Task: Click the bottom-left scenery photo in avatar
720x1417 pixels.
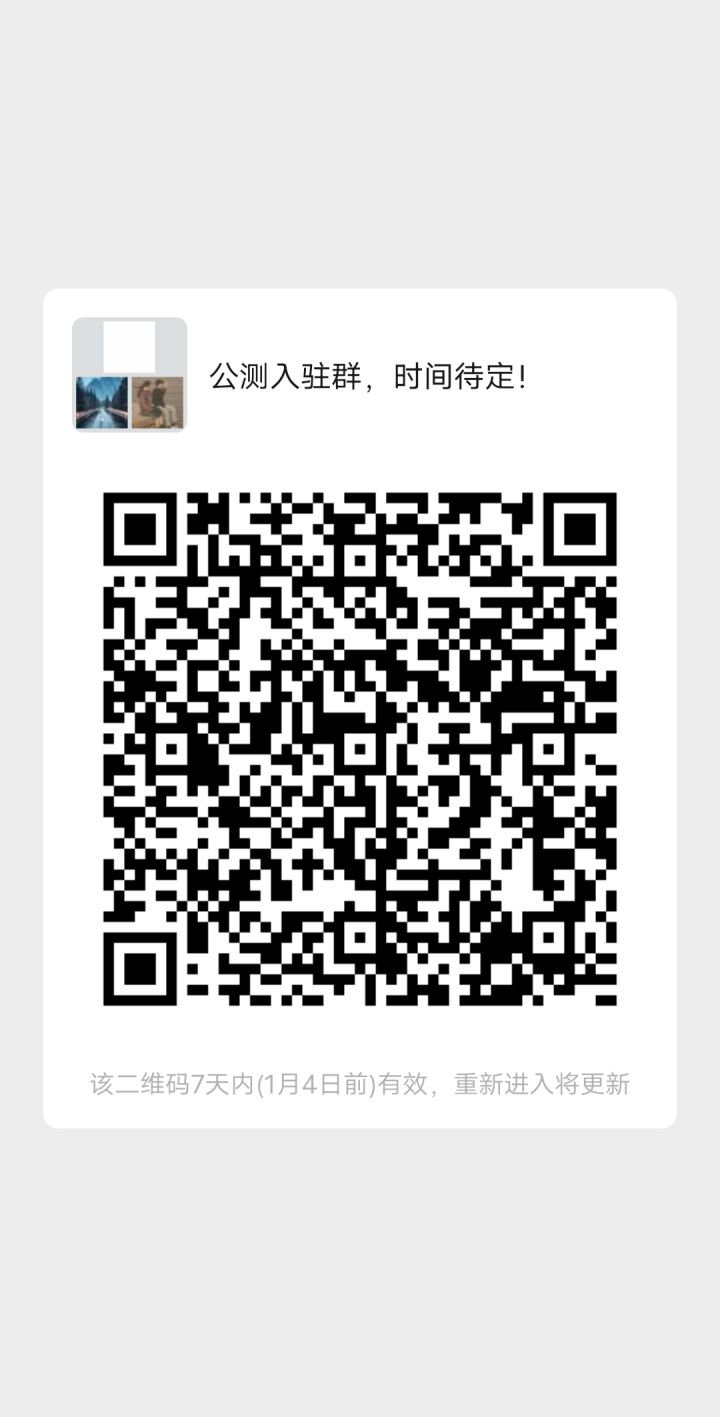Action: click(103, 402)
